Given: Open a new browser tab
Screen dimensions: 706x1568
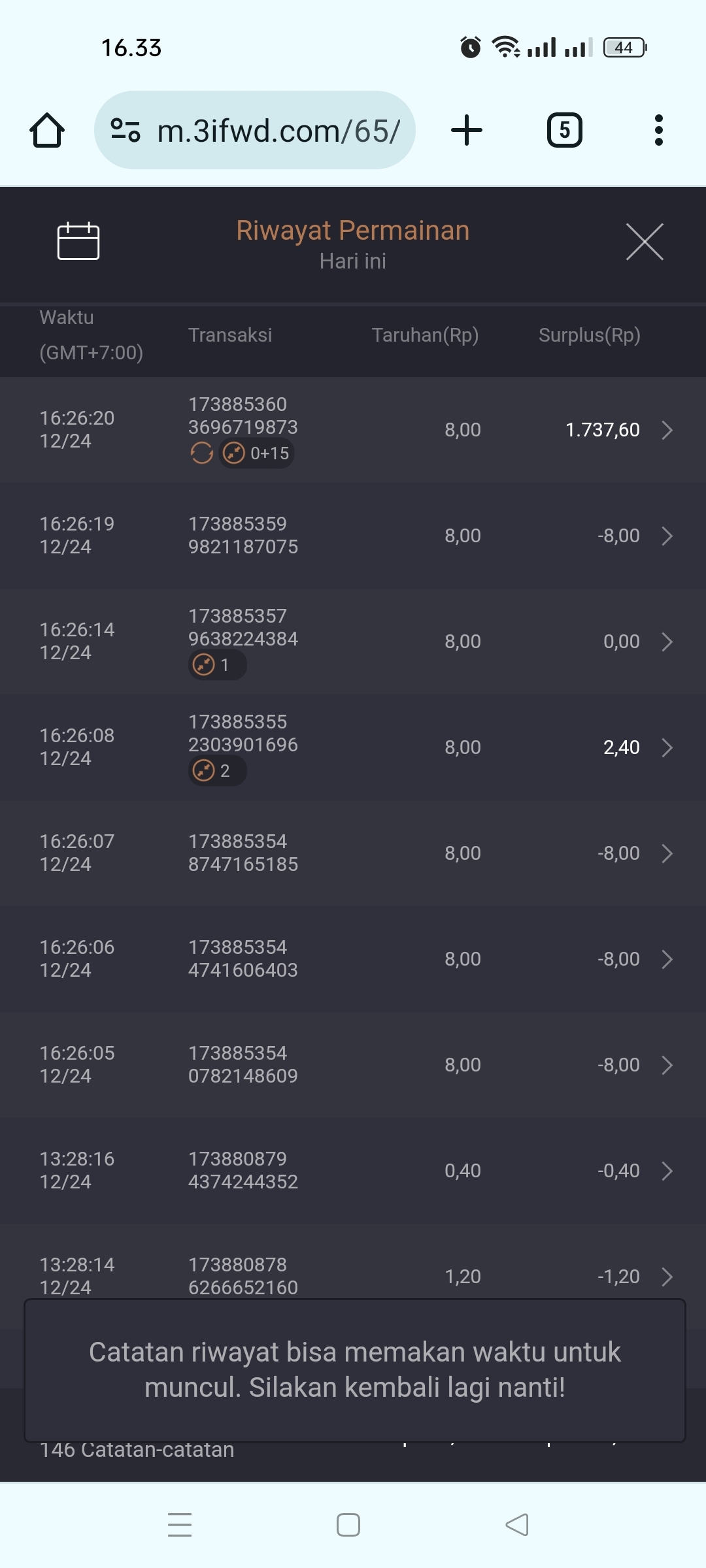Looking at the screenshot, I should [x=467, y=130].
